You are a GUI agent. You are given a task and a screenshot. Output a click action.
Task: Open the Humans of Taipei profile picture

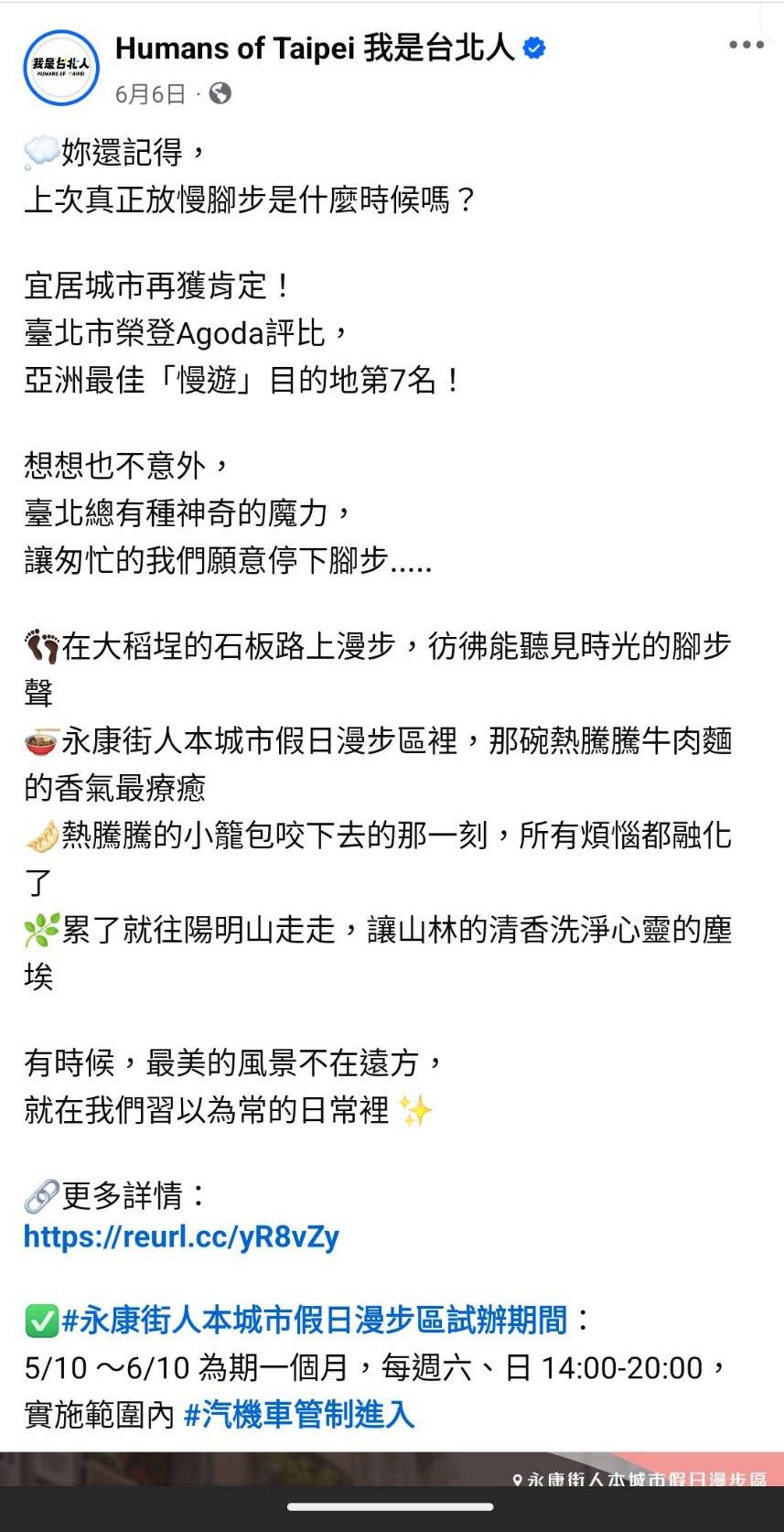61,66
